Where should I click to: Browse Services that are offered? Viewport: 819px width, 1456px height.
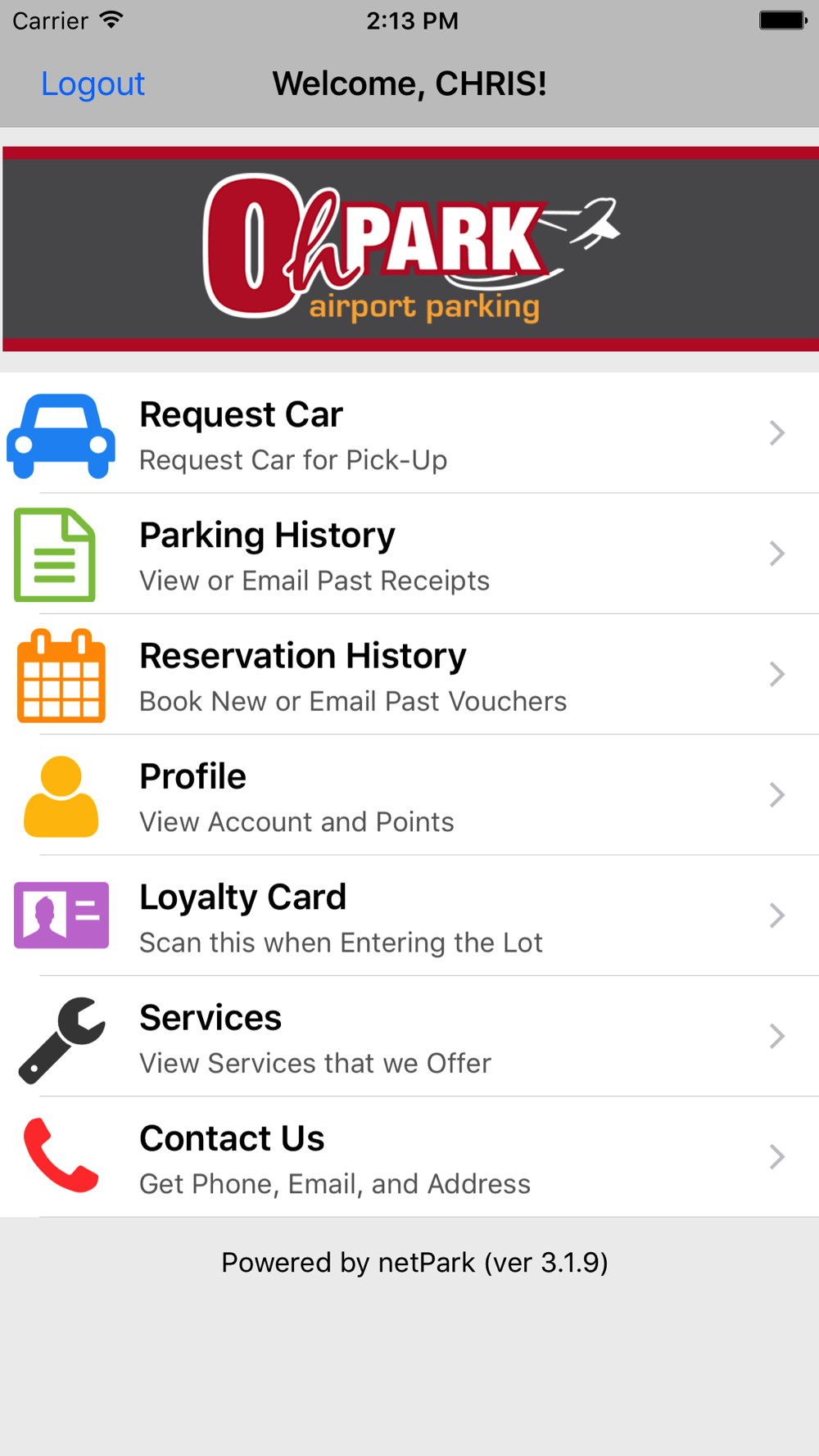[409, 1037]
